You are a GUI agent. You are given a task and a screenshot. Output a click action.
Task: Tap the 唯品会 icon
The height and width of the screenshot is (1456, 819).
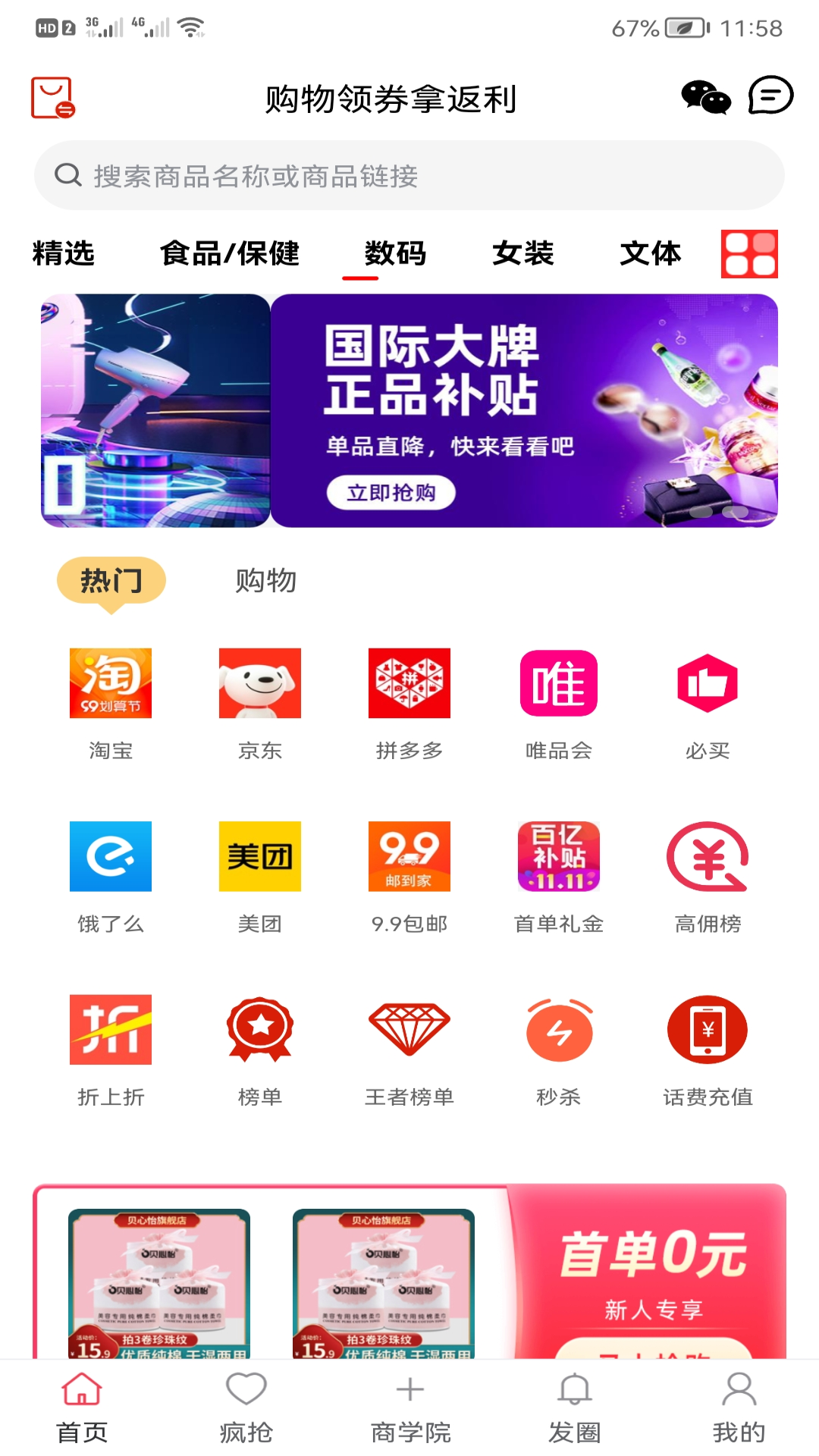[x=559, y=682]
